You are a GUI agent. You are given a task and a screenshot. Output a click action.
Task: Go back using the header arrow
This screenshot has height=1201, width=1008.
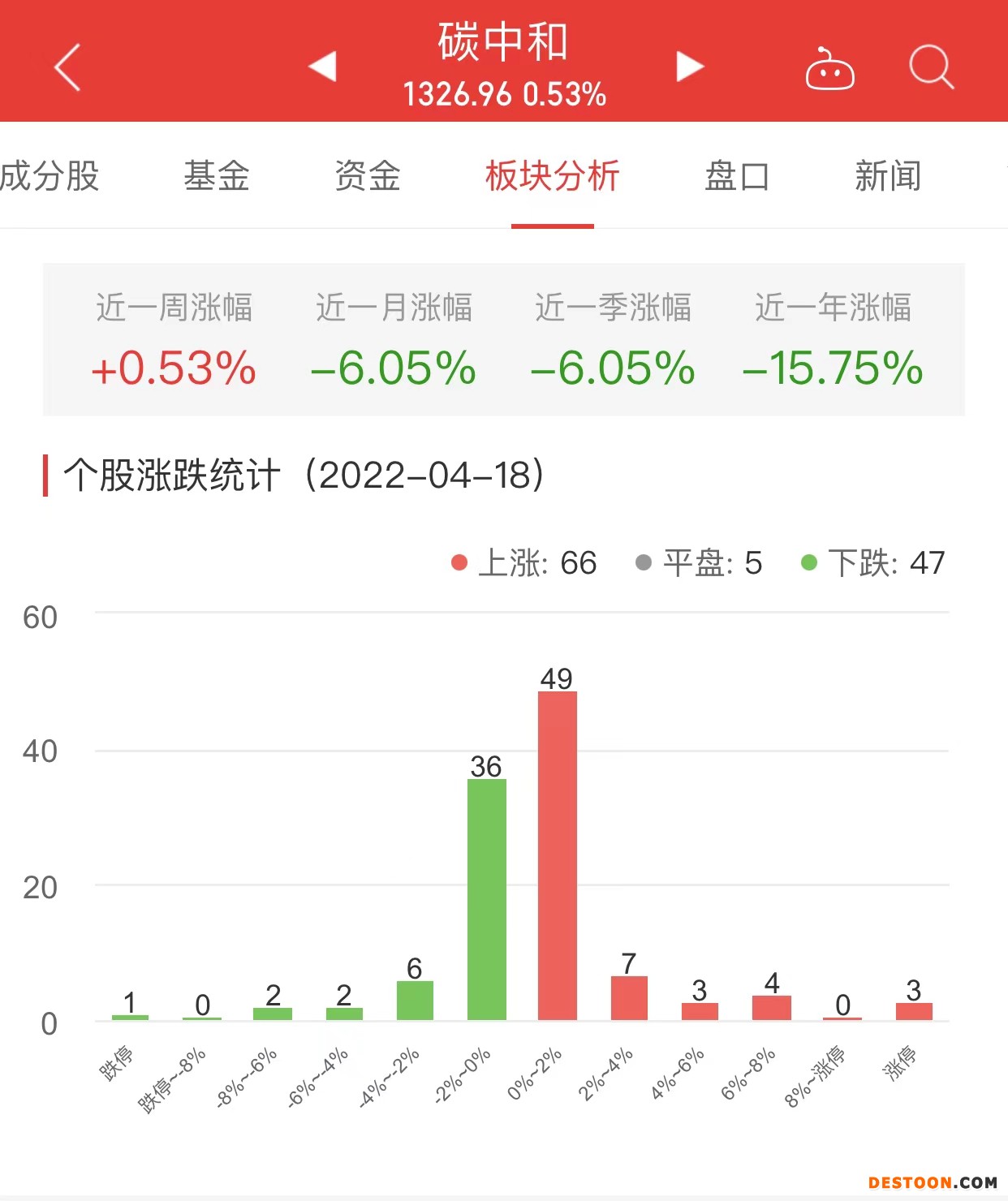68,67
